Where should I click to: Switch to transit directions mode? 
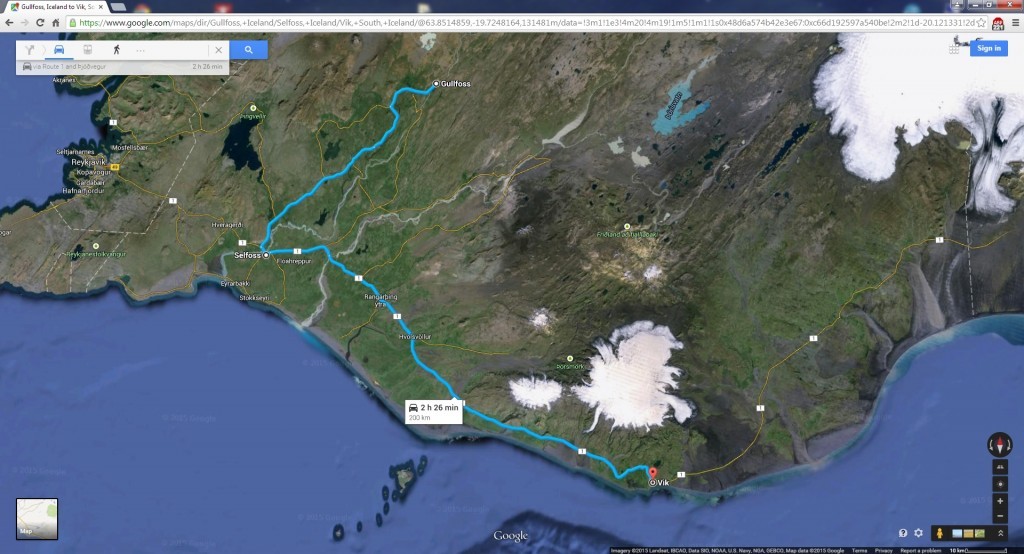click(x=87, y=49)
